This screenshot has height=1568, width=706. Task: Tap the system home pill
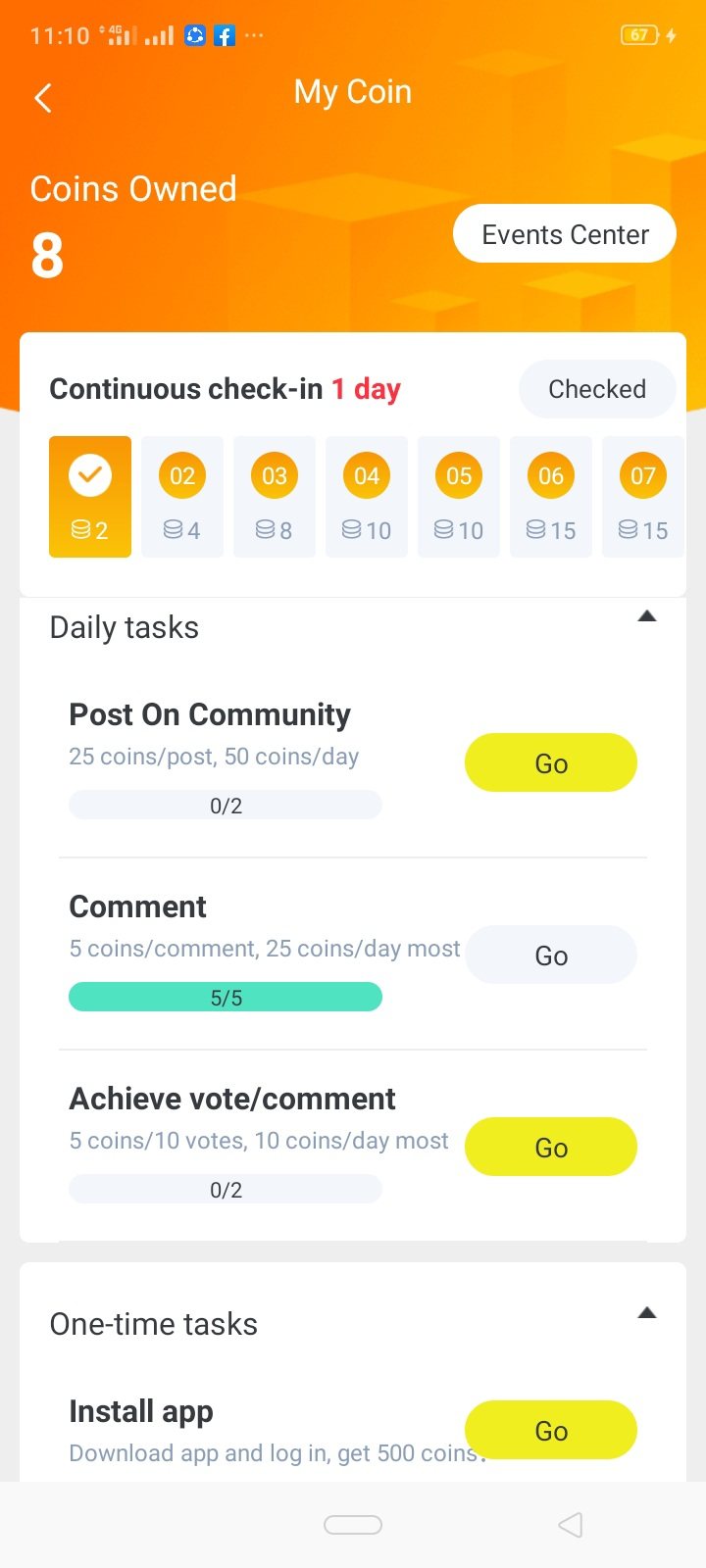[353, 1525]
